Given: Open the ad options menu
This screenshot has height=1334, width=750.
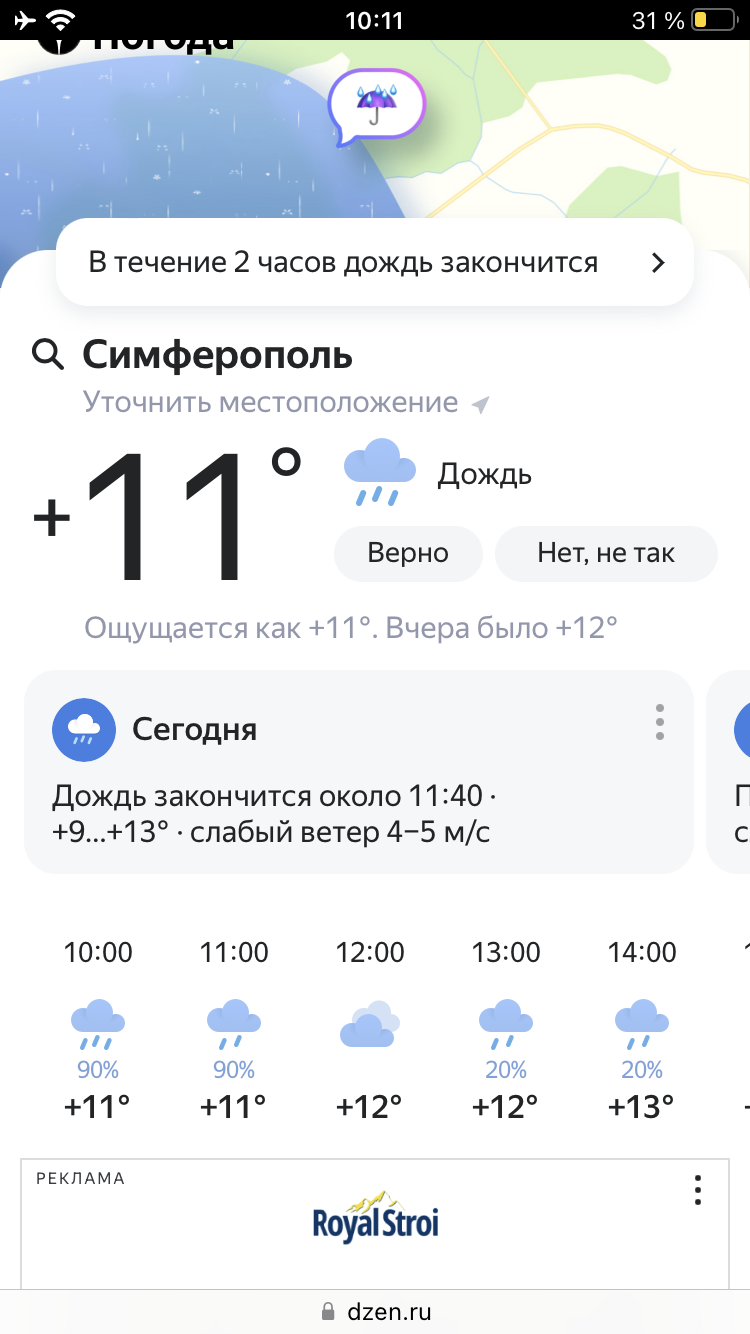Looking at the screenshot, I should point(698,1190).
